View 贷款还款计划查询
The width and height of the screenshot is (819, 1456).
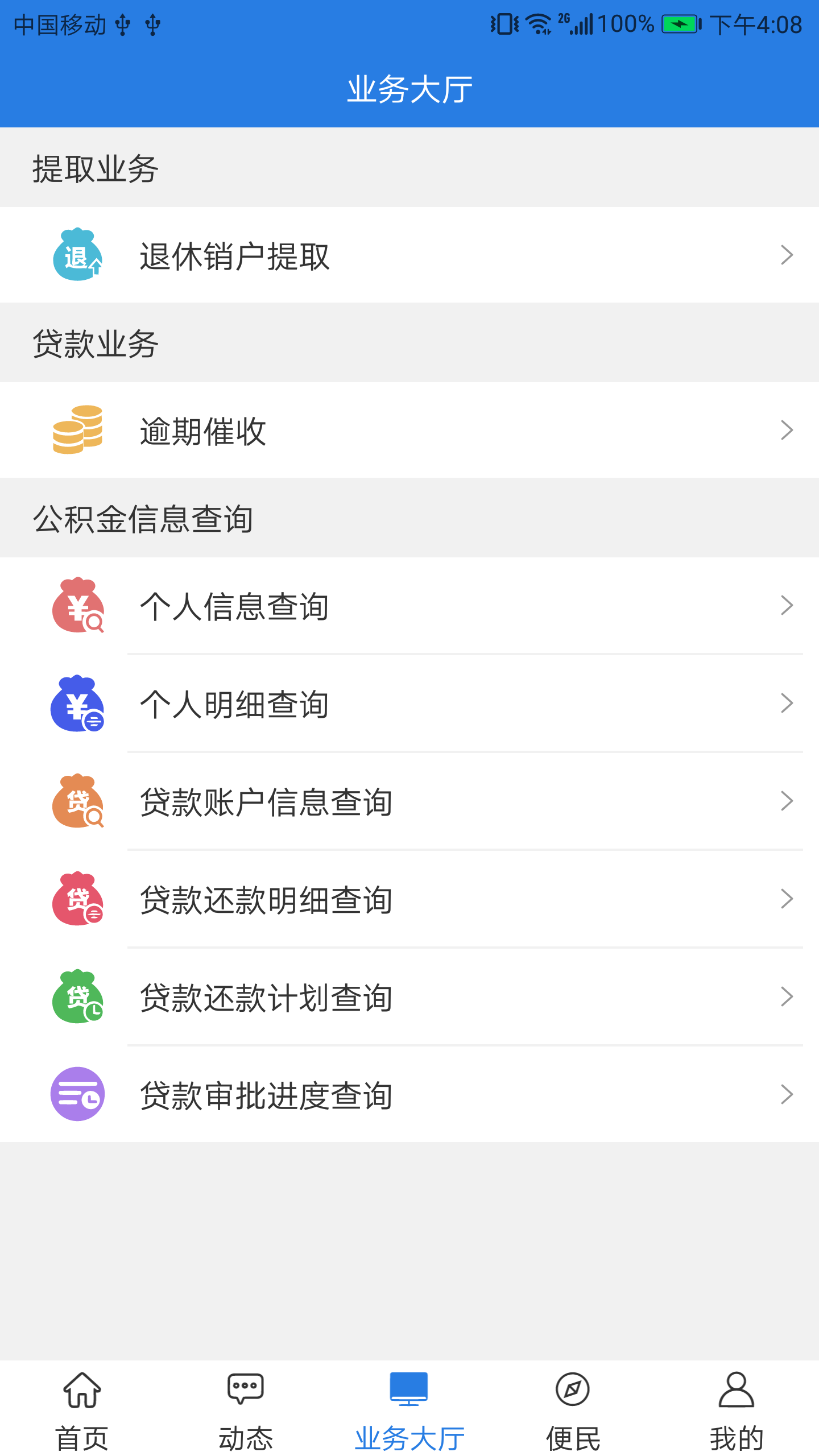[409, 997]
